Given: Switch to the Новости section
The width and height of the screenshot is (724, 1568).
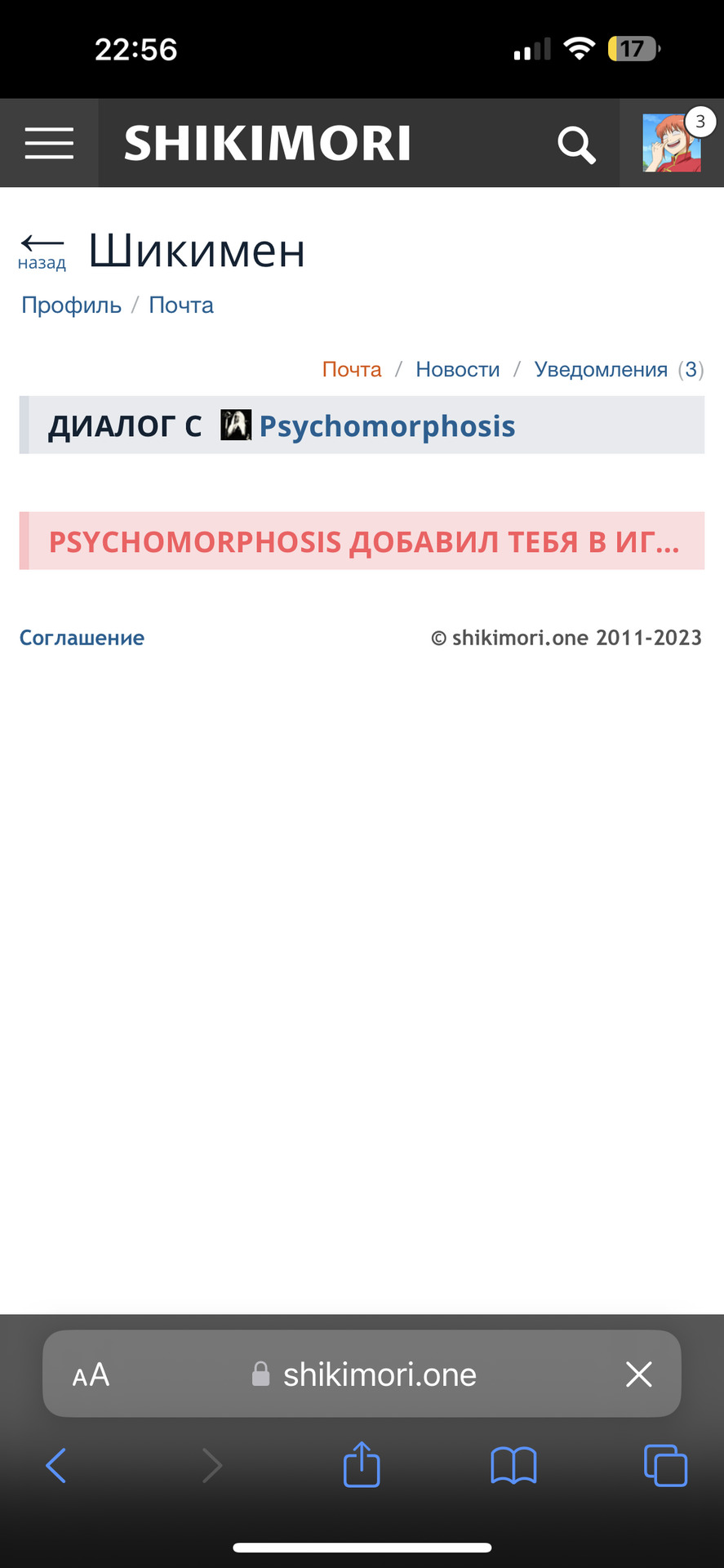Looking at the screenshot, I should click(x=458, y=370).
